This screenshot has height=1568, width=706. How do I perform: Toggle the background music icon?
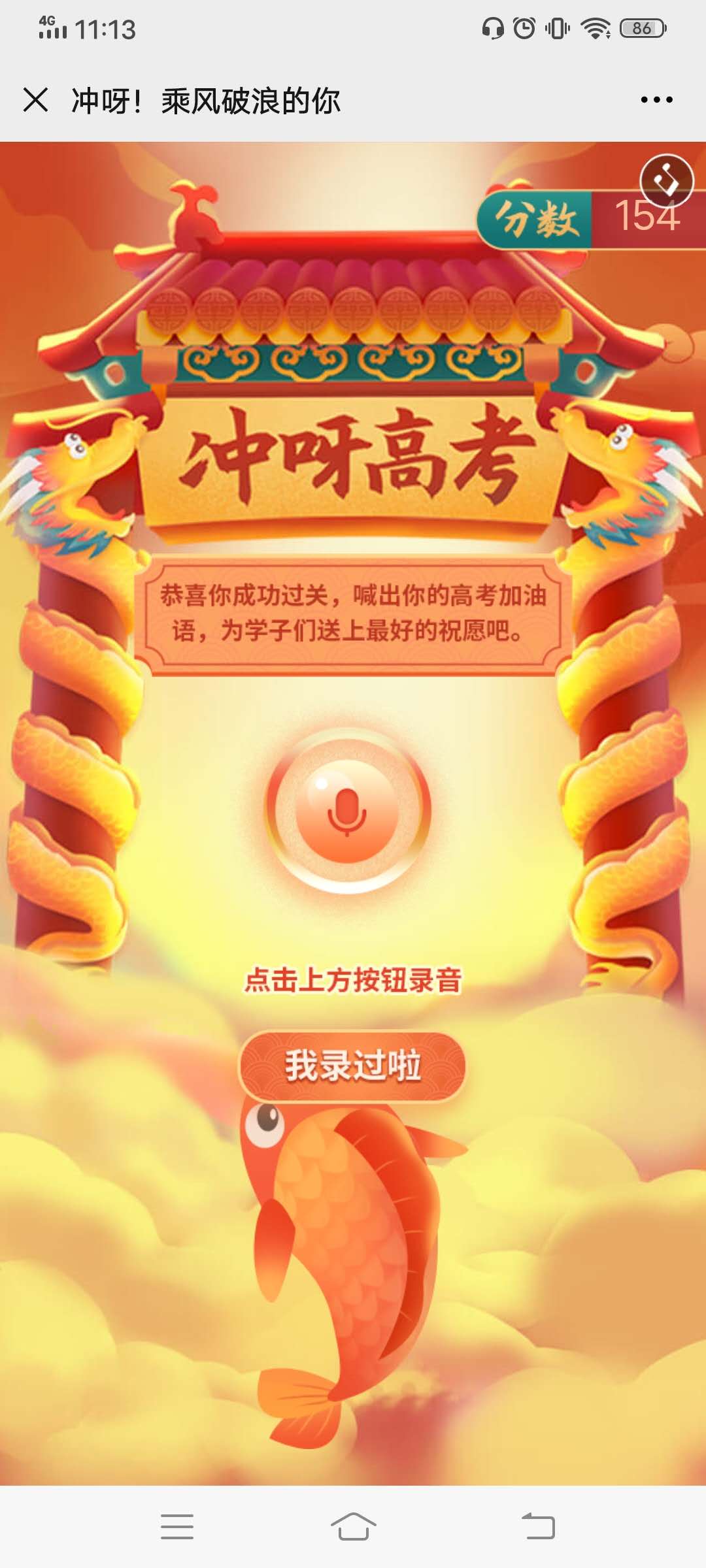[x=666, y=181]
